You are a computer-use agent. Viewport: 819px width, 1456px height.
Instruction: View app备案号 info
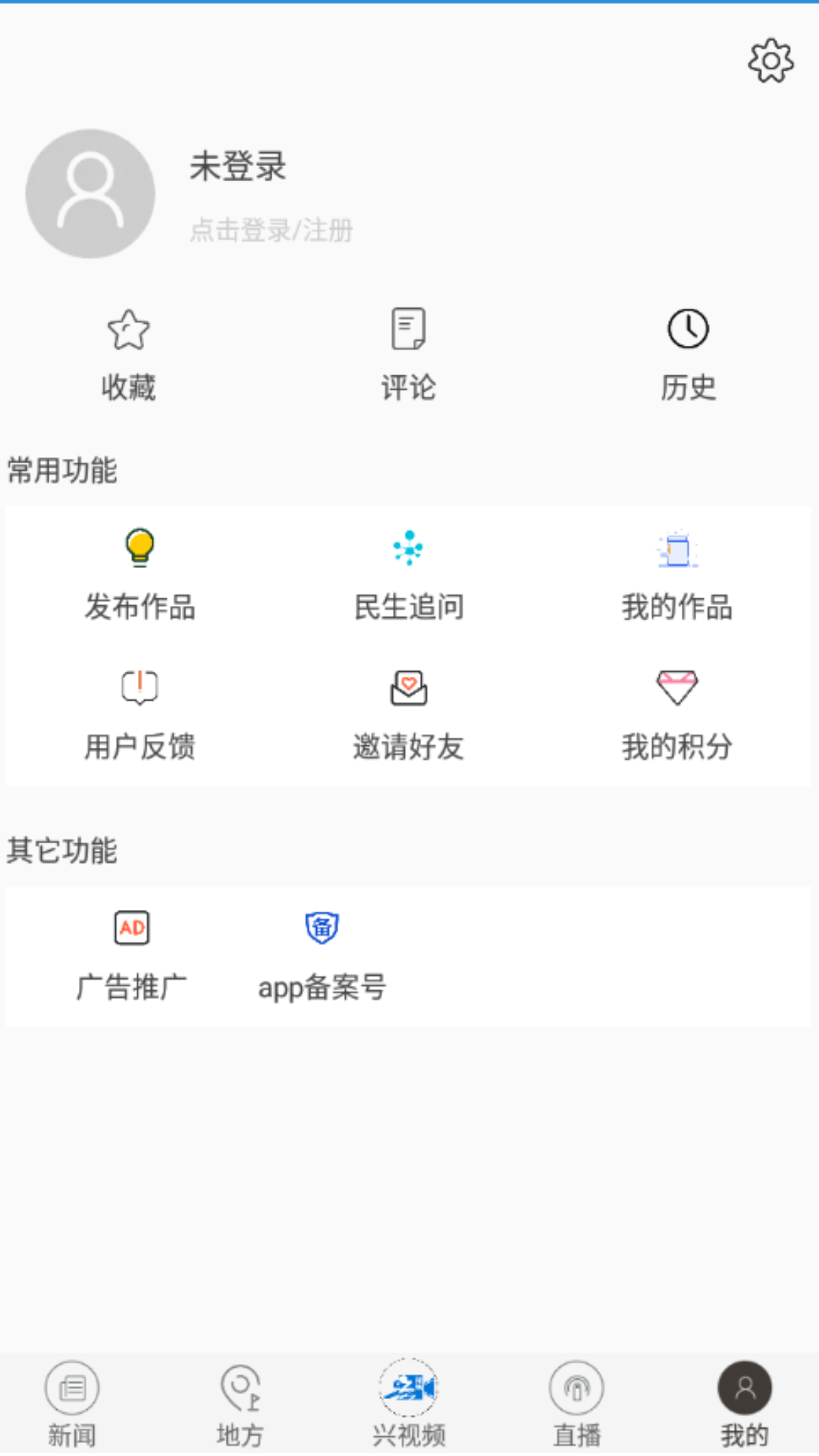point(322,955)
